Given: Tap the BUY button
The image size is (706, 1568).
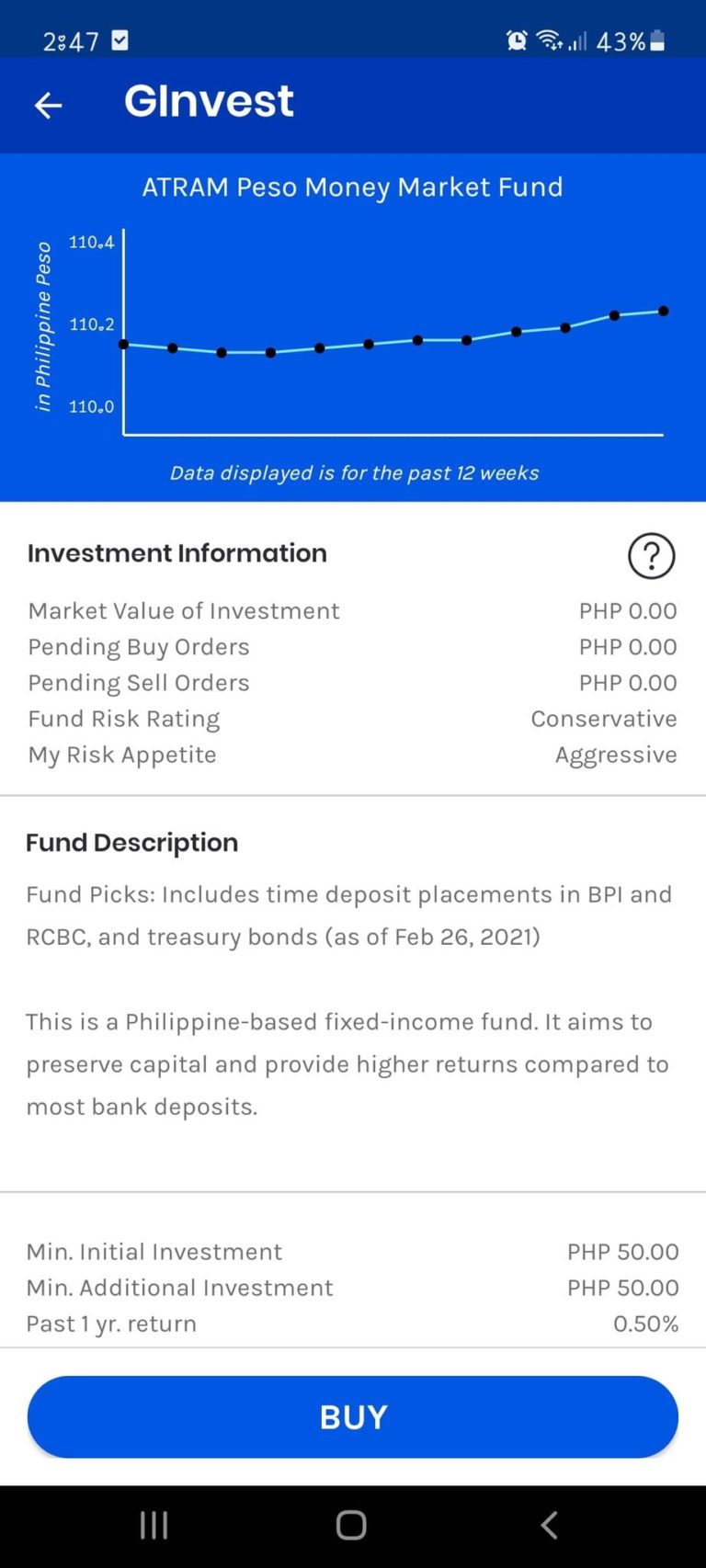Looking at the screenshot, I should (352, 1416).
